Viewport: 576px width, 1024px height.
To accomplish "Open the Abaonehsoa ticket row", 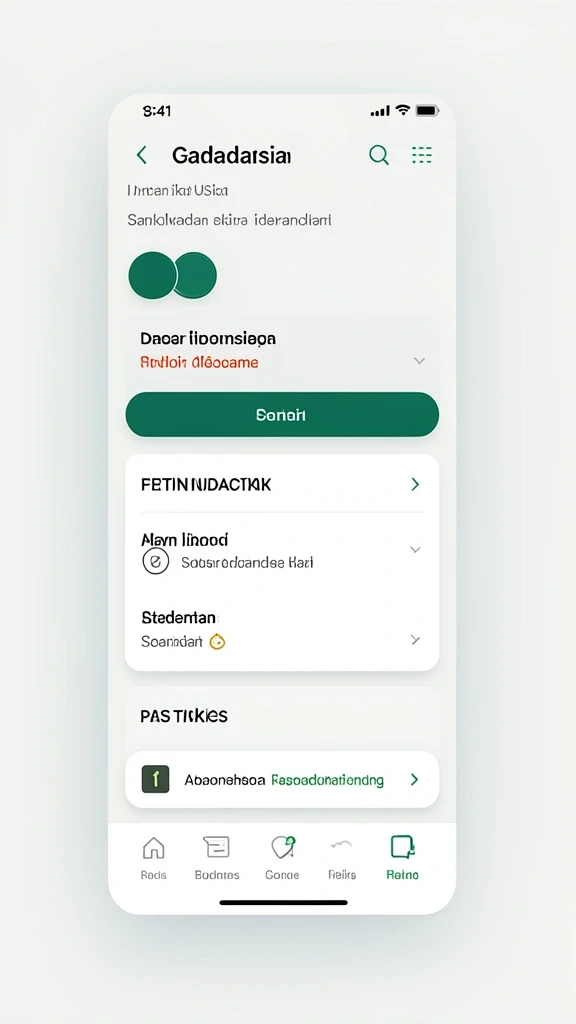I will (x=282, y=779).
